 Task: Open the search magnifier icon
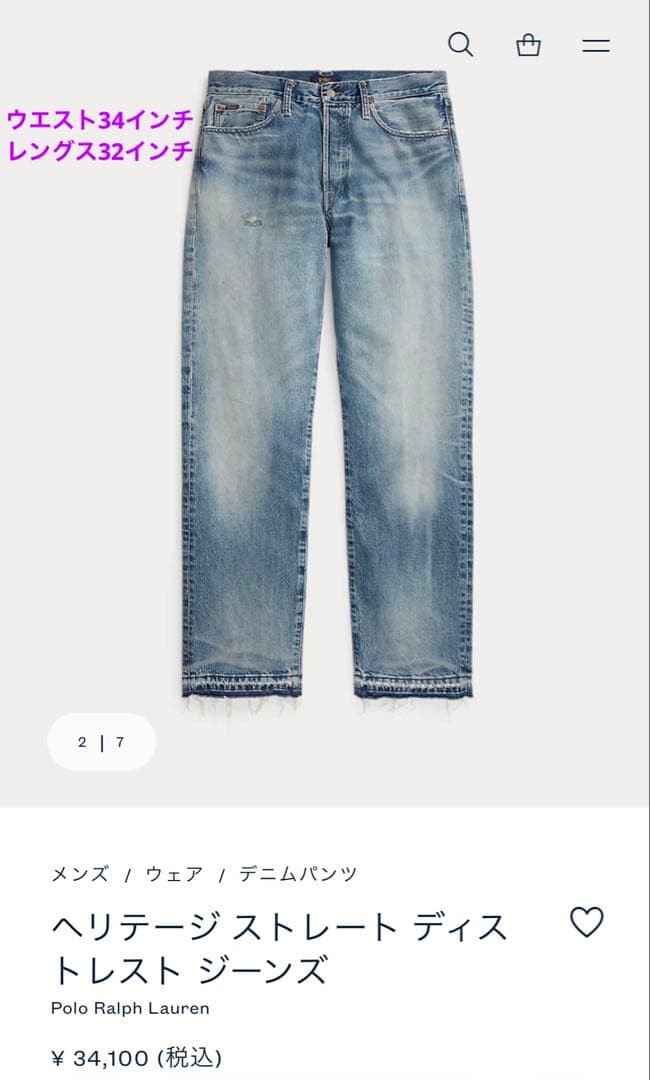point(460,45)
